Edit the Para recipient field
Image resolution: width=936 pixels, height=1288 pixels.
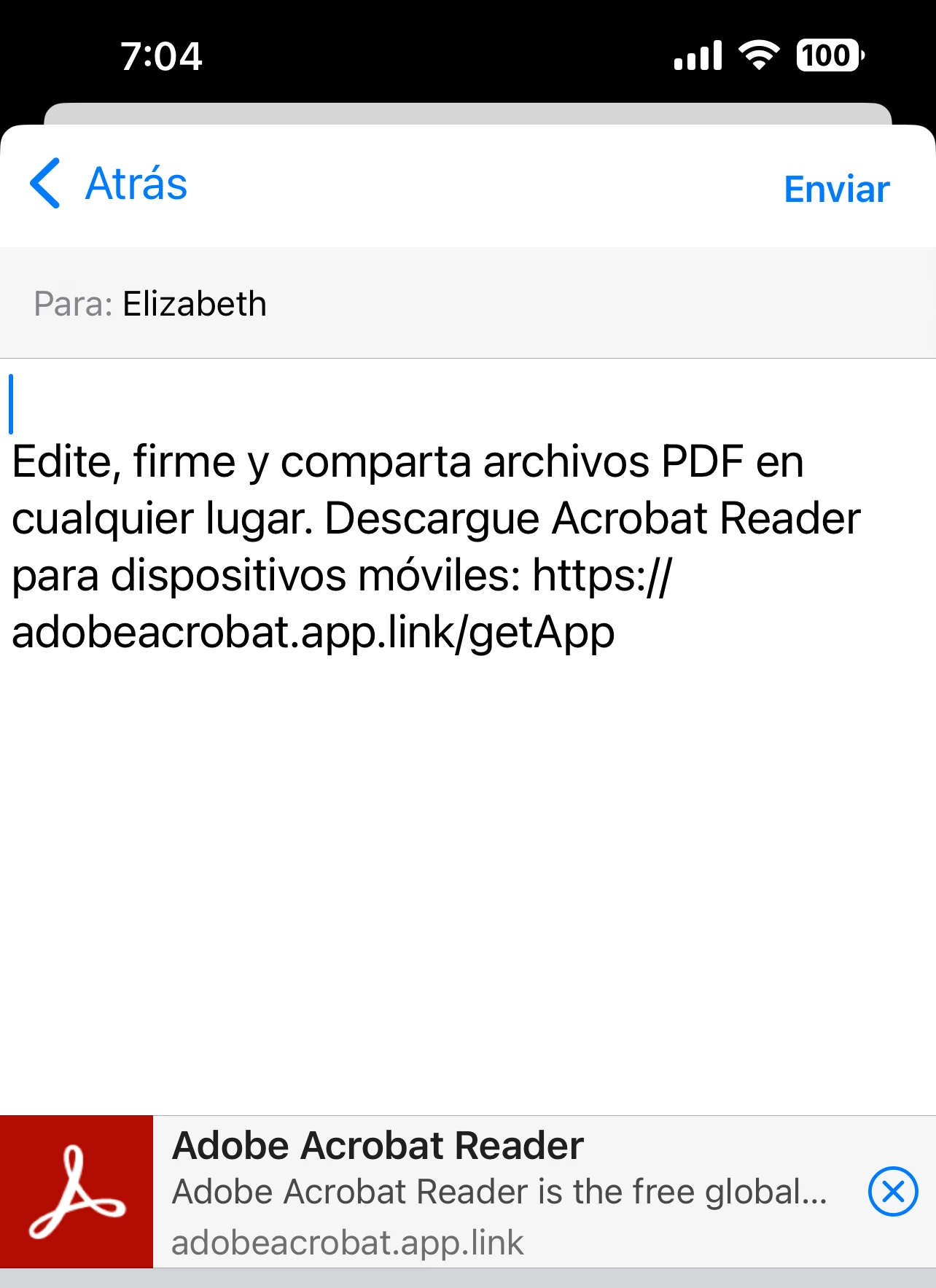click(x=467, y=304)
